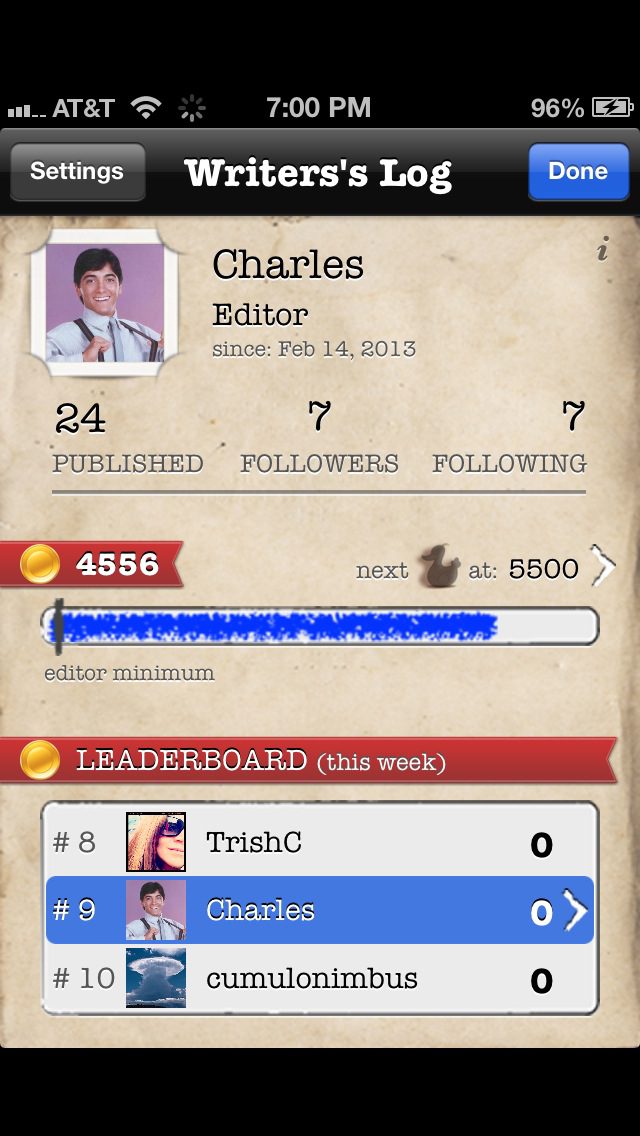Open TrishC's leaderboard row
The height and width of the screenshot is (1136, 640).
coord(320,843)
